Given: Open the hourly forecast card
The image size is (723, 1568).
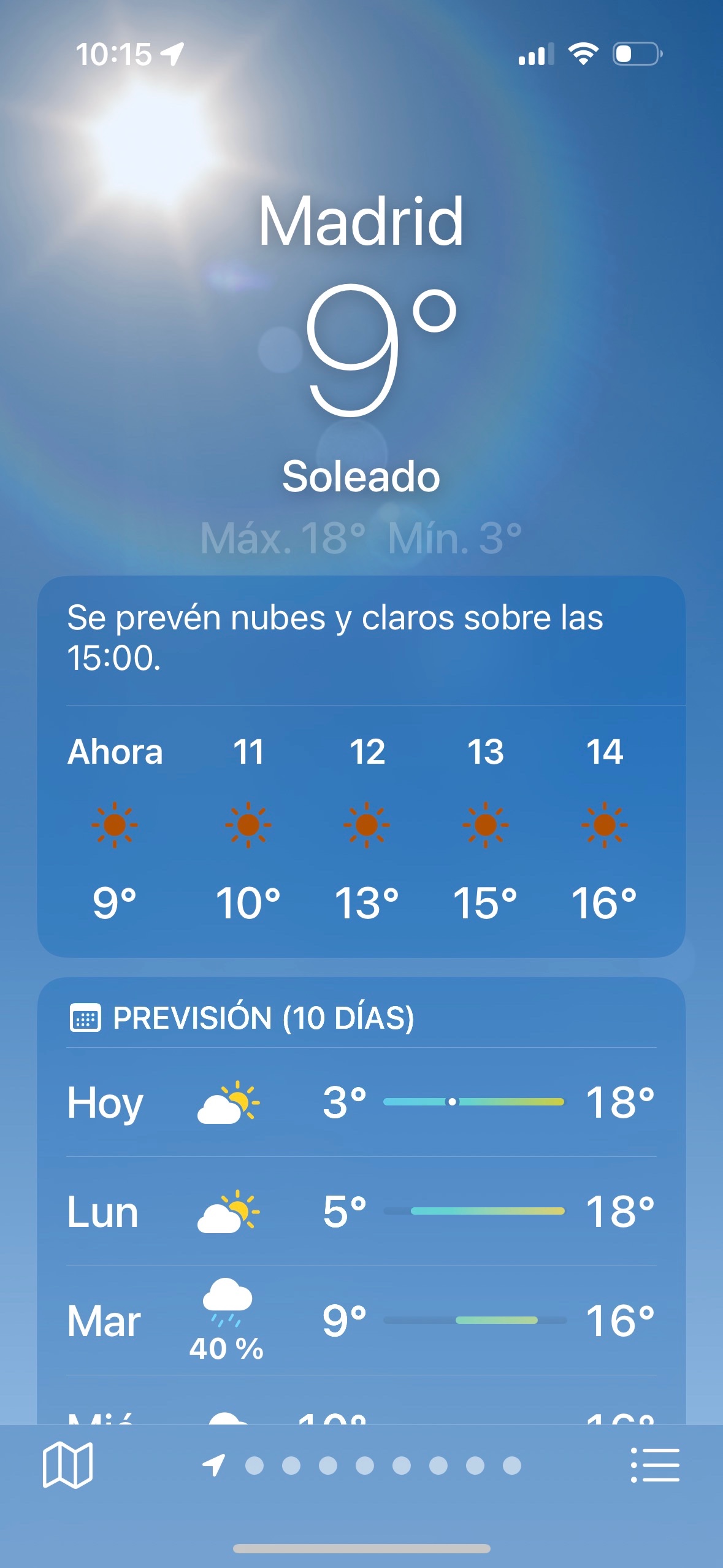Looking at the screenshot, I should [361, 828].
